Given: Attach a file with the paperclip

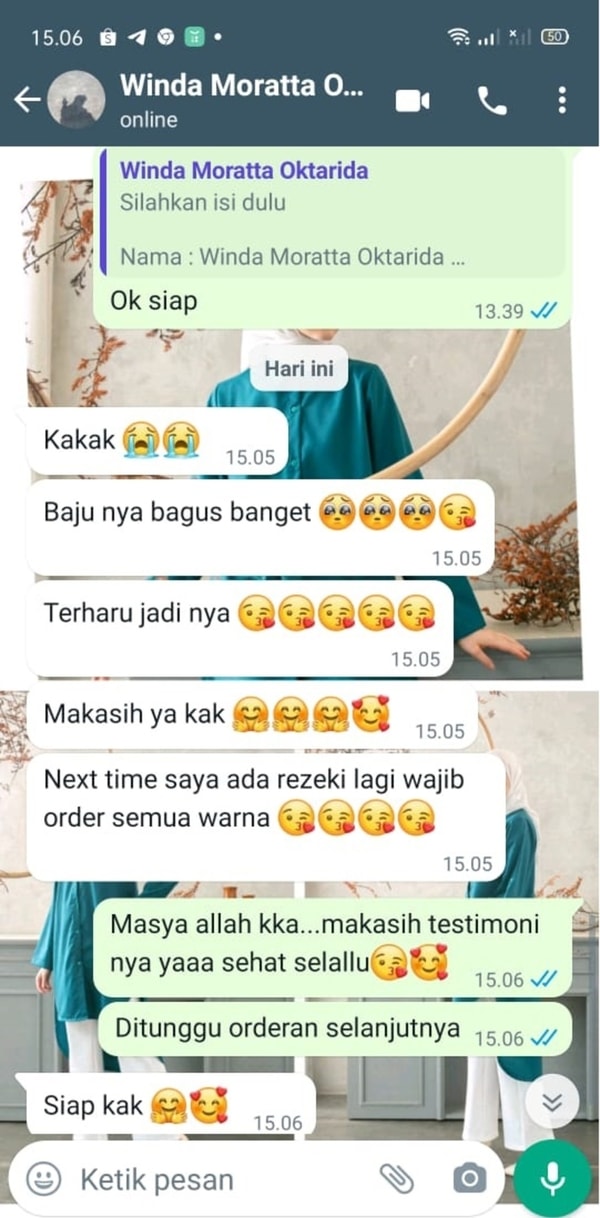Looking at the screenshot, I should [397, 1179].
